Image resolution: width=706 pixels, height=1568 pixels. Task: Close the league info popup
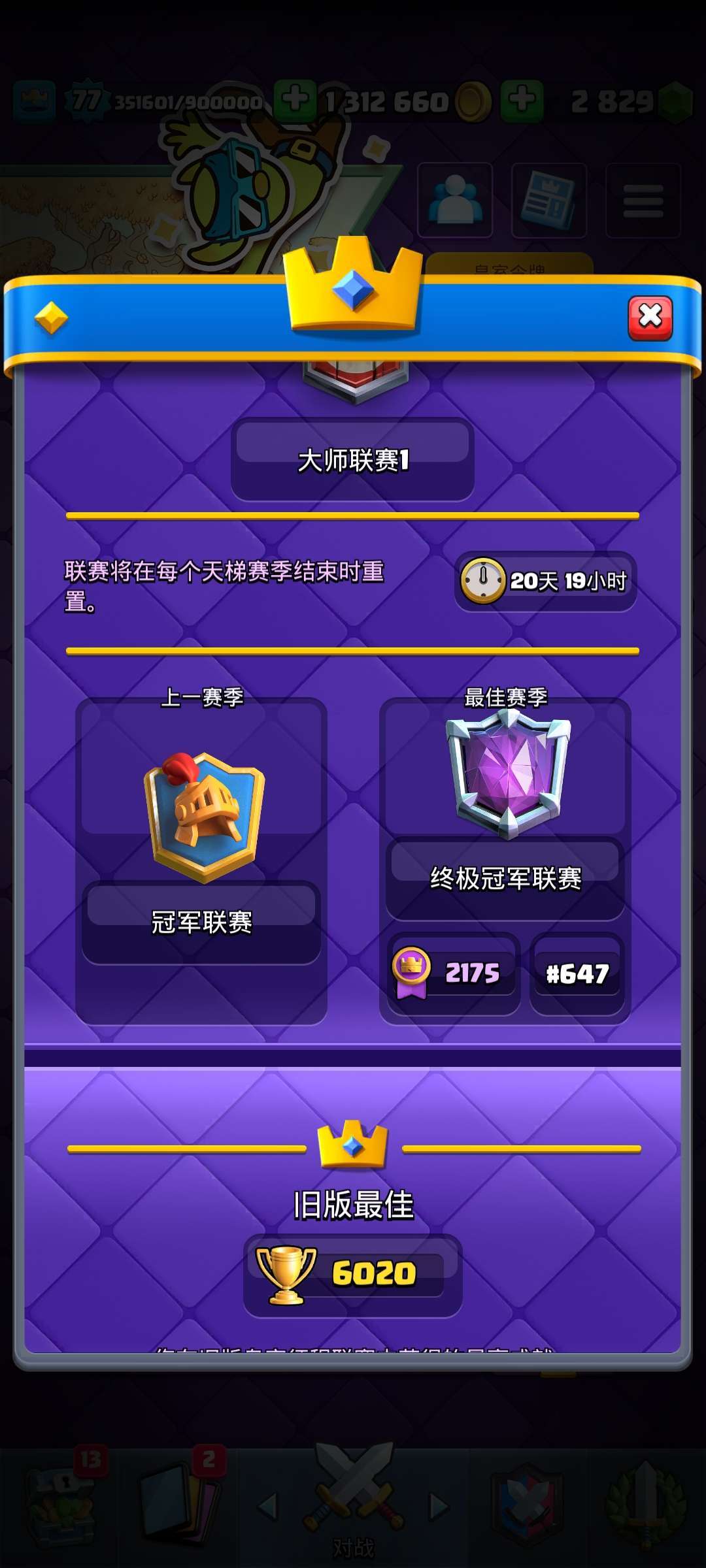[x=650, y=318]
